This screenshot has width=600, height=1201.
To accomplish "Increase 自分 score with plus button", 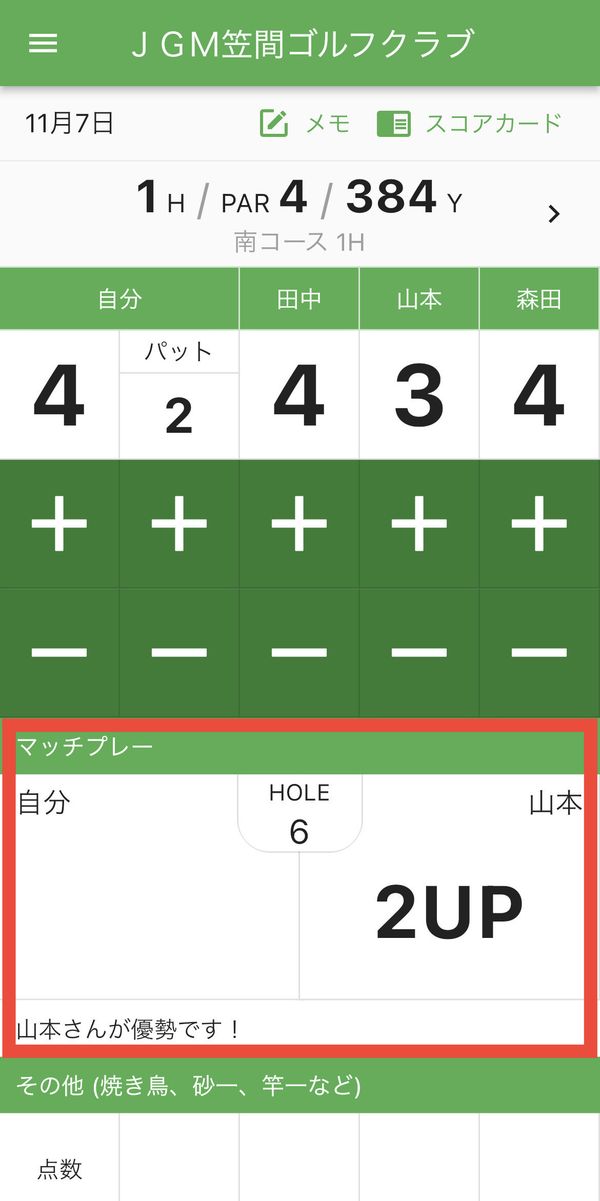I will tap(59, 524).
